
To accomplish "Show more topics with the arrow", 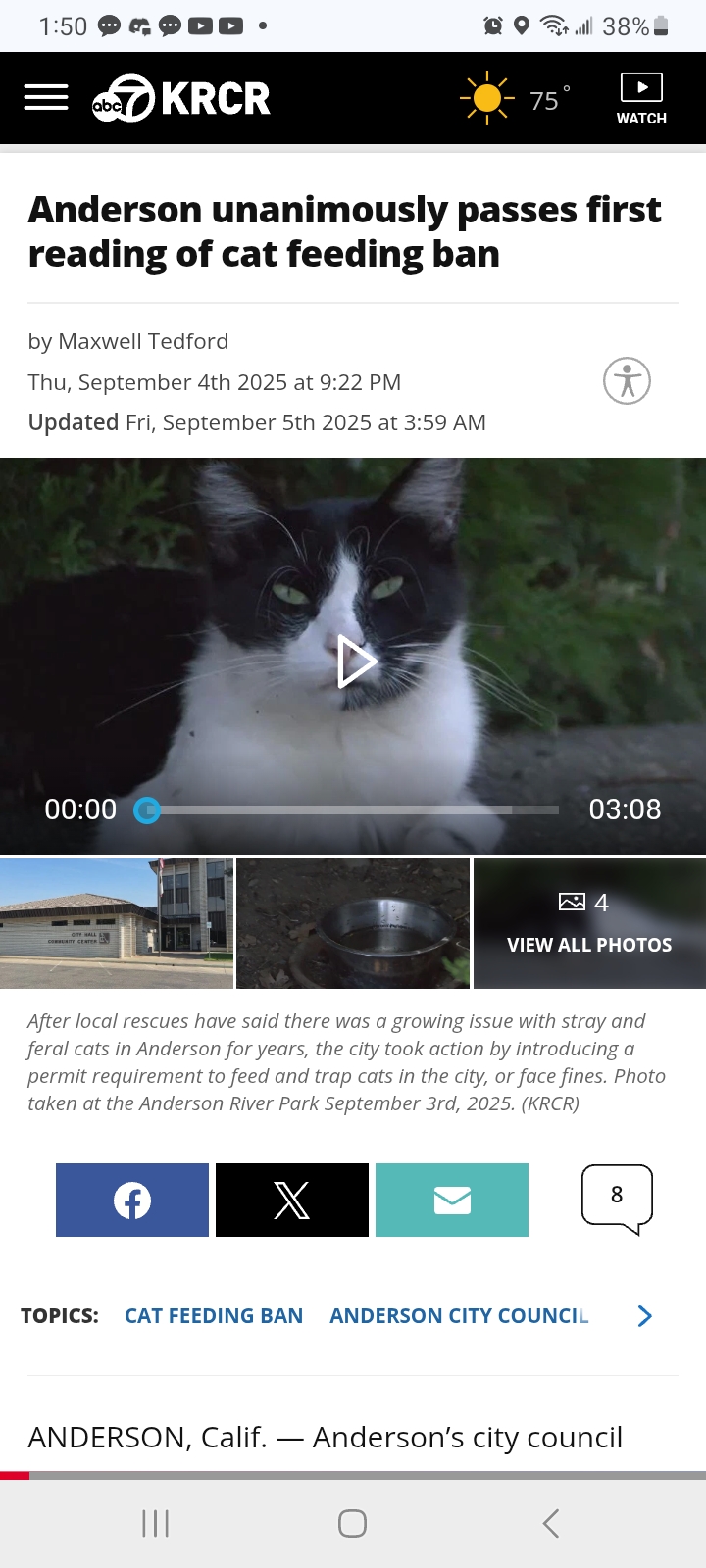I will pos(644,1316).
